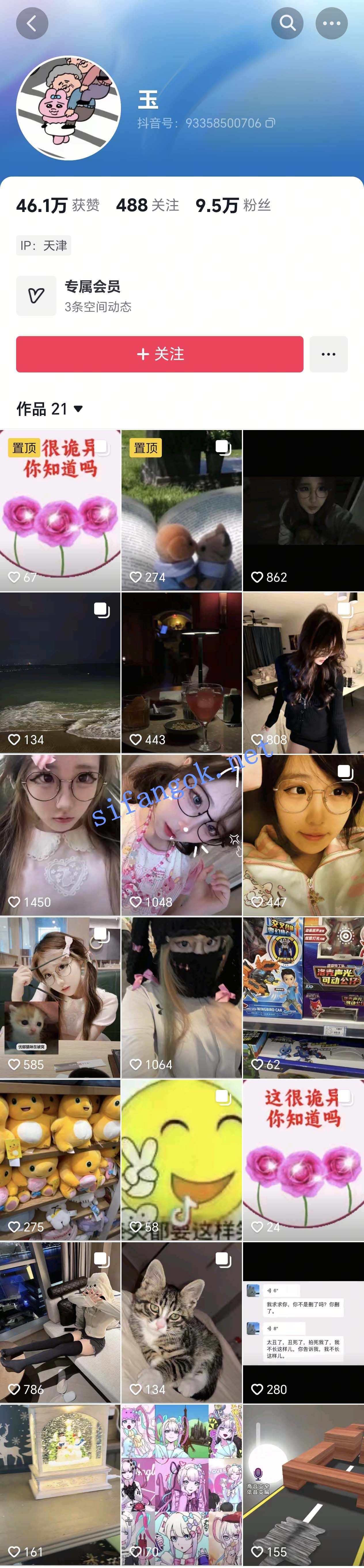Screen dimensions: 364x1568
Task: Open more options beside the follow button
Action: point(329,354)
